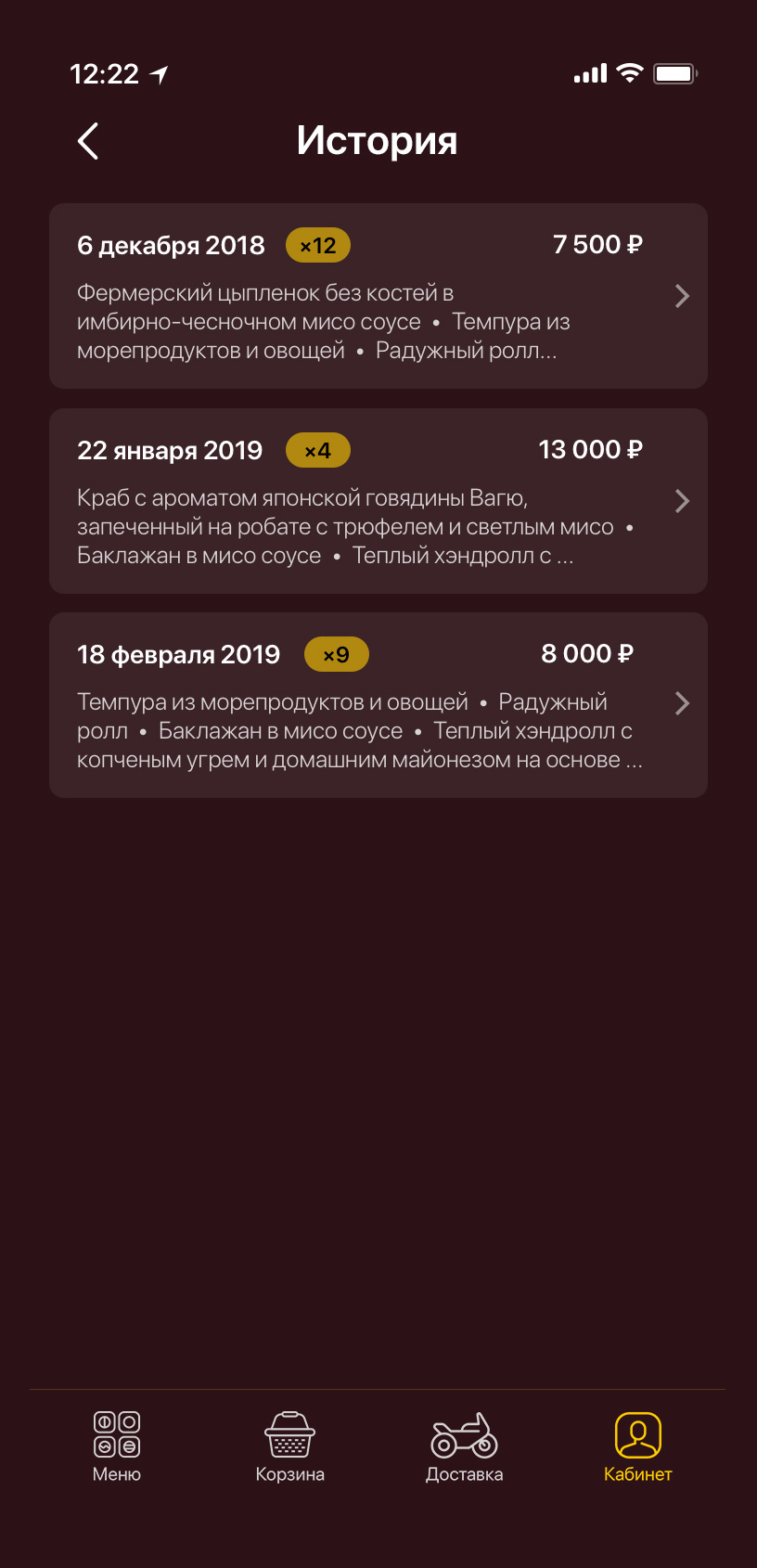Open the order from 22 января 2019
The height and width of the screenshot is (1568, 757).
378,501
